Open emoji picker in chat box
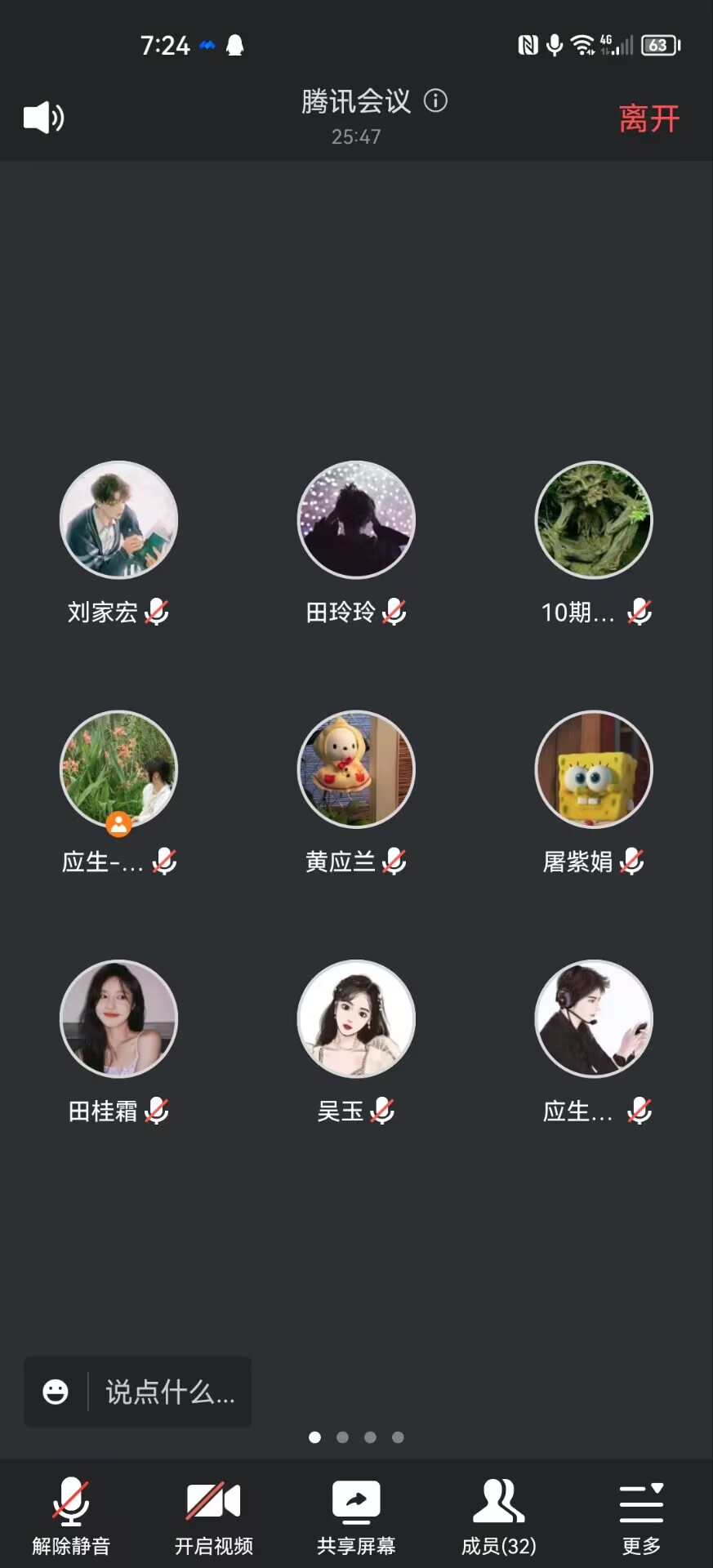Image resolution: width=713 pixels, height=1568 pixels. pos(56,1392)
